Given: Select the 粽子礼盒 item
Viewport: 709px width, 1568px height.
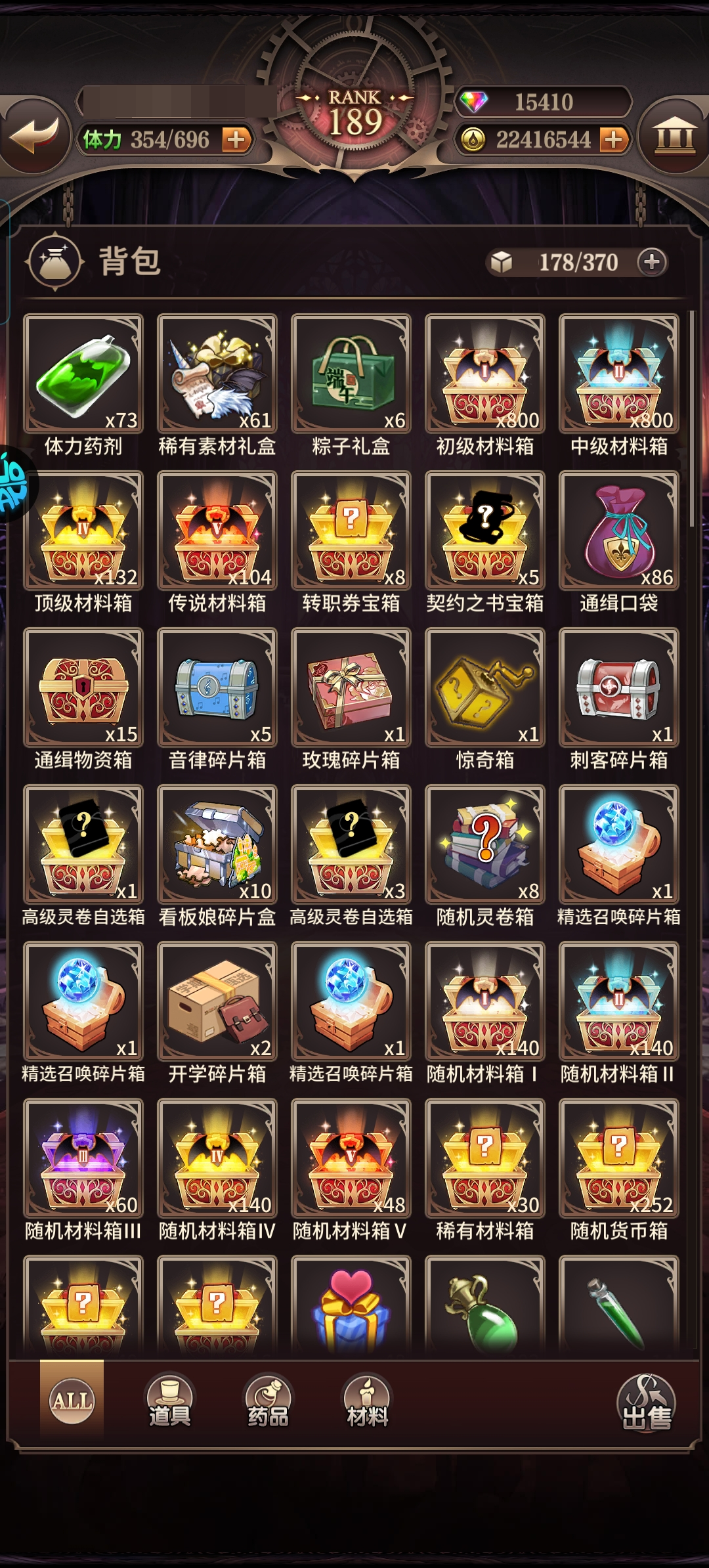Looking at the screenshot, I should (x=351, y=374).
